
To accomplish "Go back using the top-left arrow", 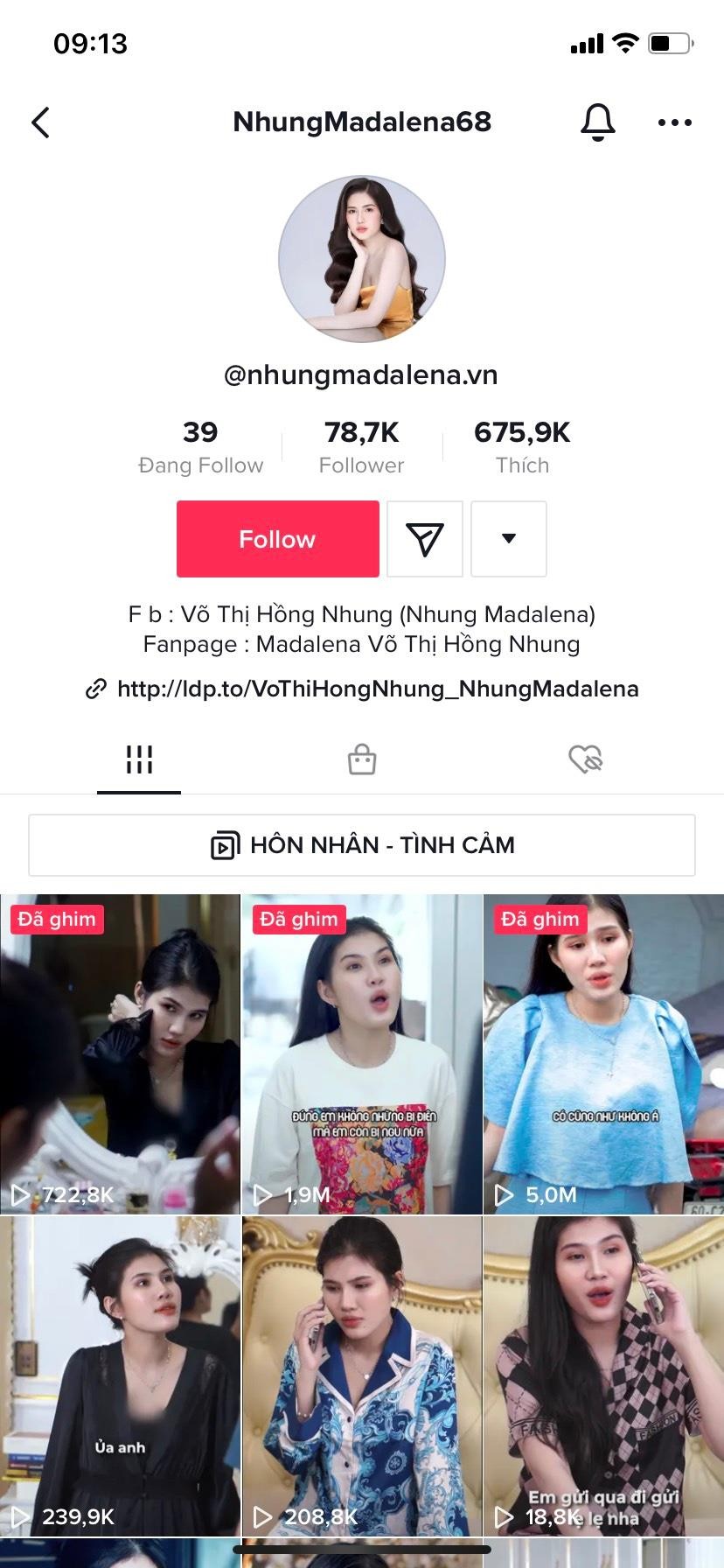I will tap(40, 122).
